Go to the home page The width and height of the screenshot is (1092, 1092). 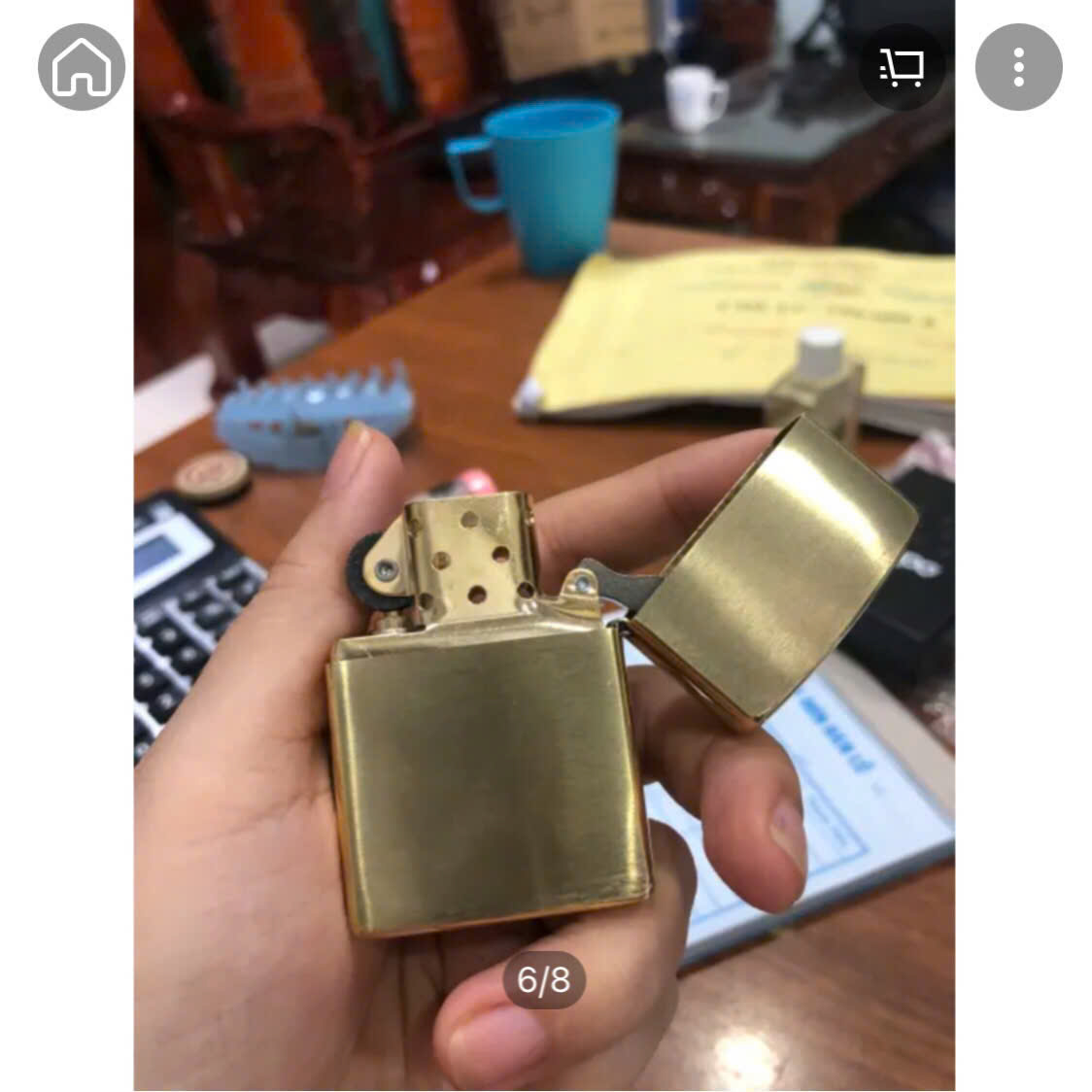82,67
